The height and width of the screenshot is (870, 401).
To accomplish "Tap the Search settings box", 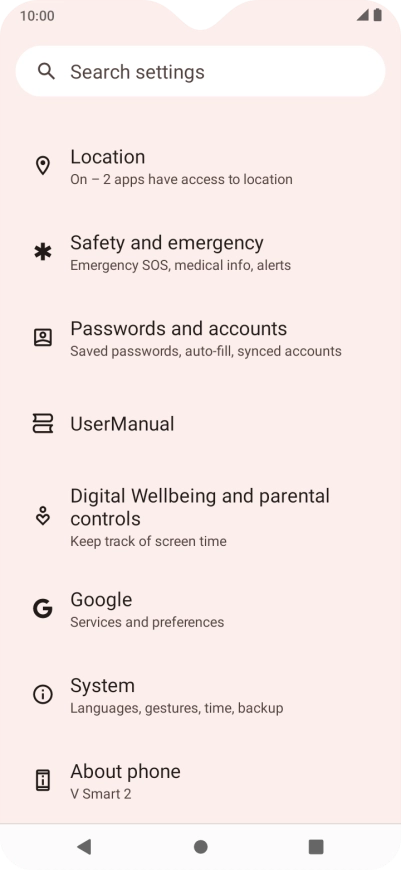I will (x=200, y=72).
